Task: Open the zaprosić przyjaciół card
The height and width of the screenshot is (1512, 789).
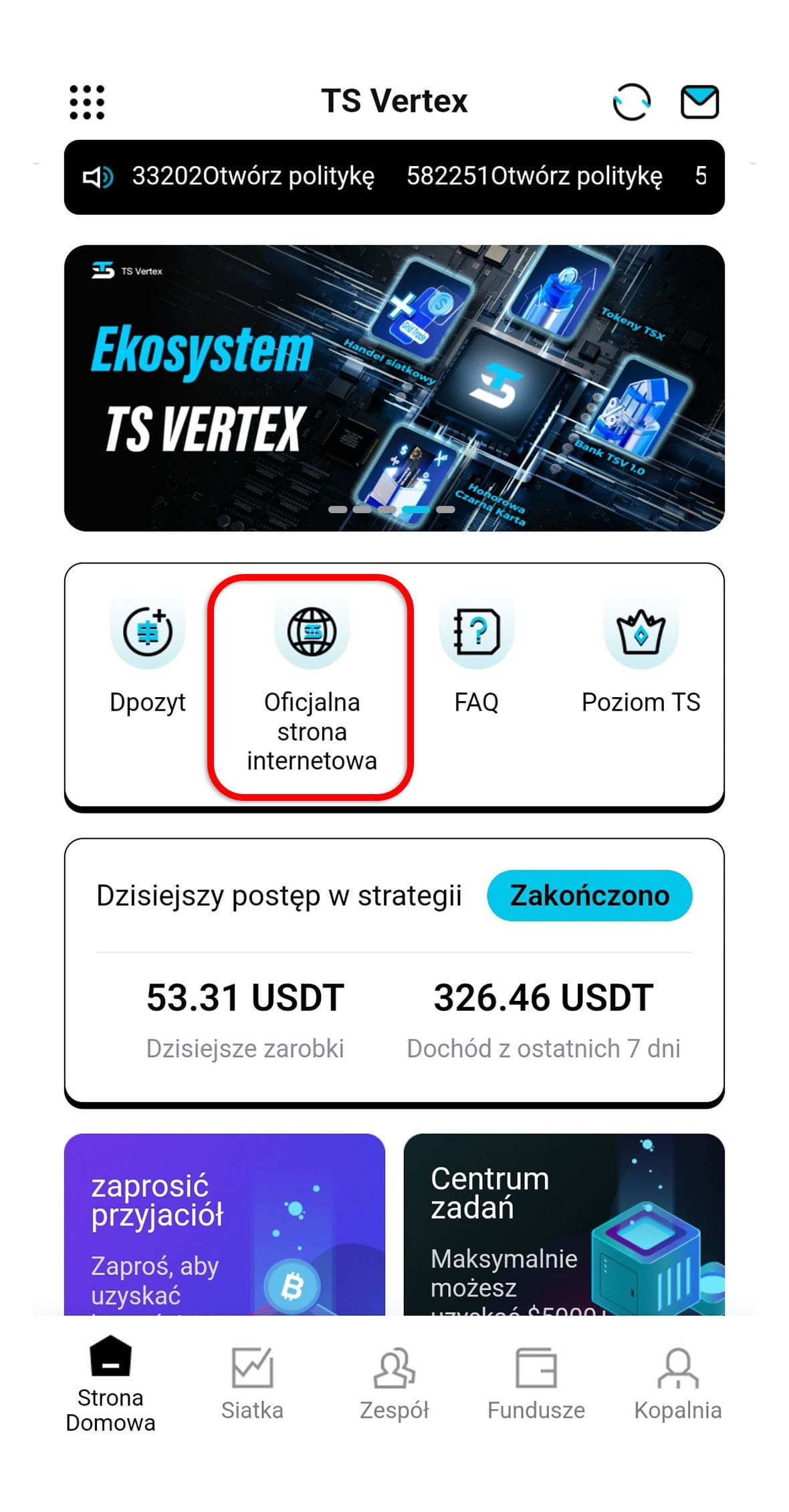Action: tap(225, 1224)
